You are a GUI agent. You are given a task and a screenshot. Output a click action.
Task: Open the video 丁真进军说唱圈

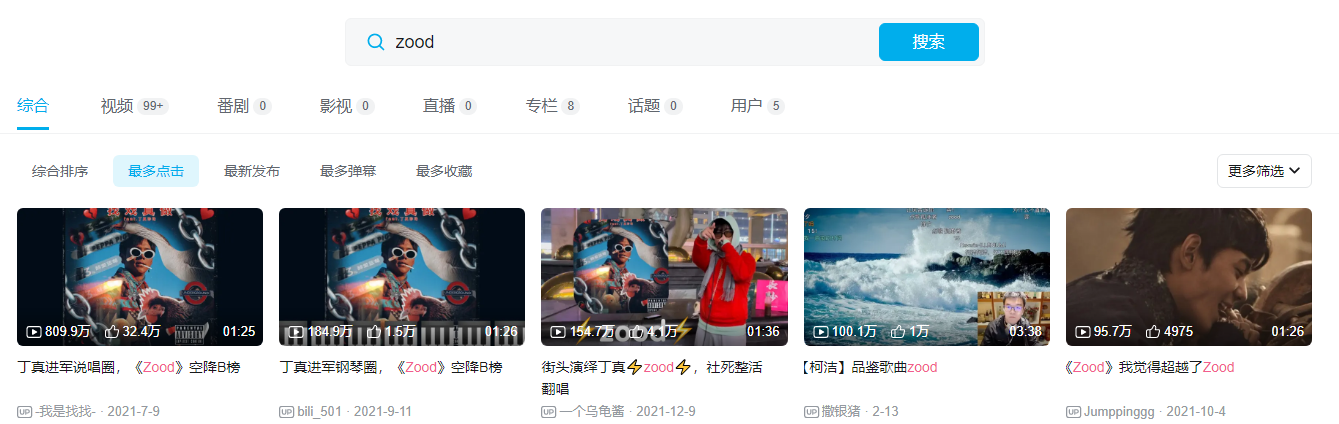[140, 277]
